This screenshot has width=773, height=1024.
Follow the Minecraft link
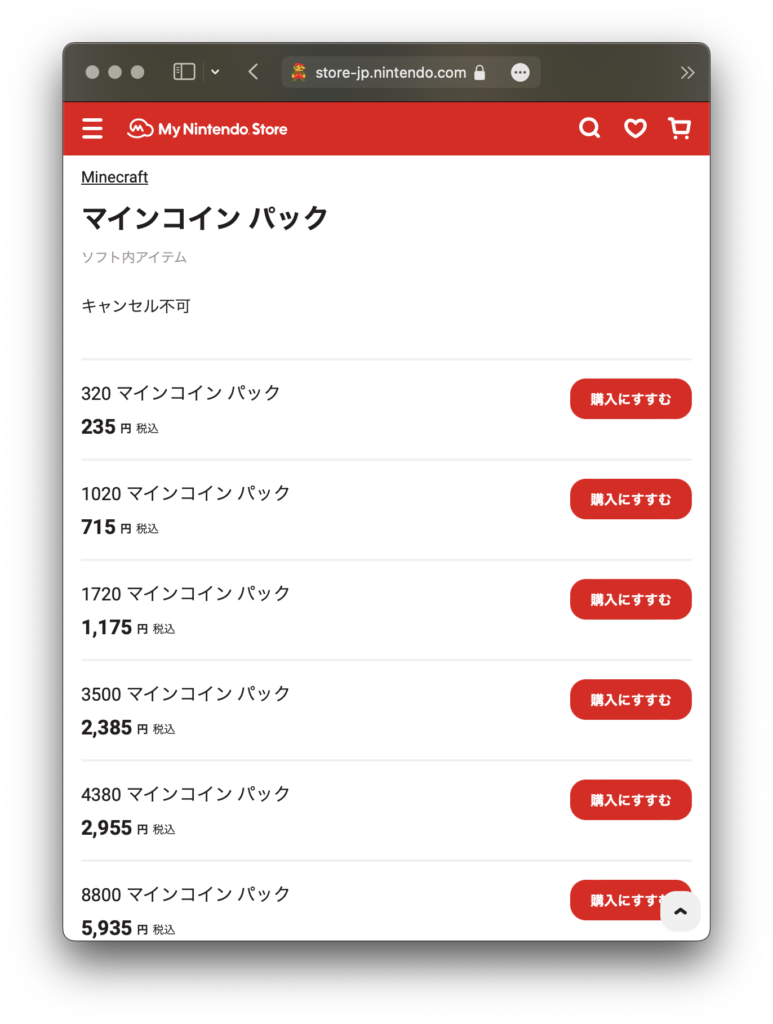[x=114, y=177]
